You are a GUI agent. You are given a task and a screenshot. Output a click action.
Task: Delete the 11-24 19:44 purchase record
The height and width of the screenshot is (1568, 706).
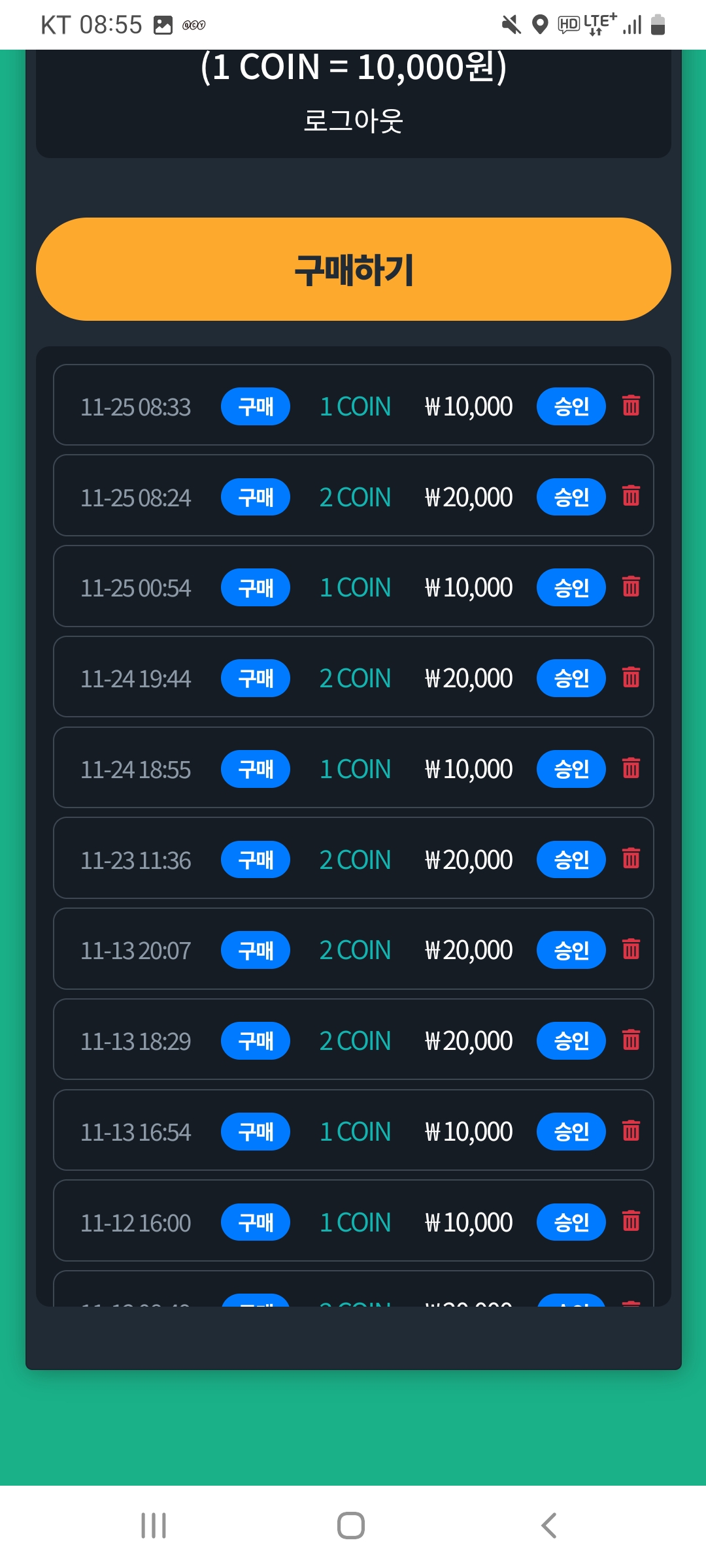631,677
